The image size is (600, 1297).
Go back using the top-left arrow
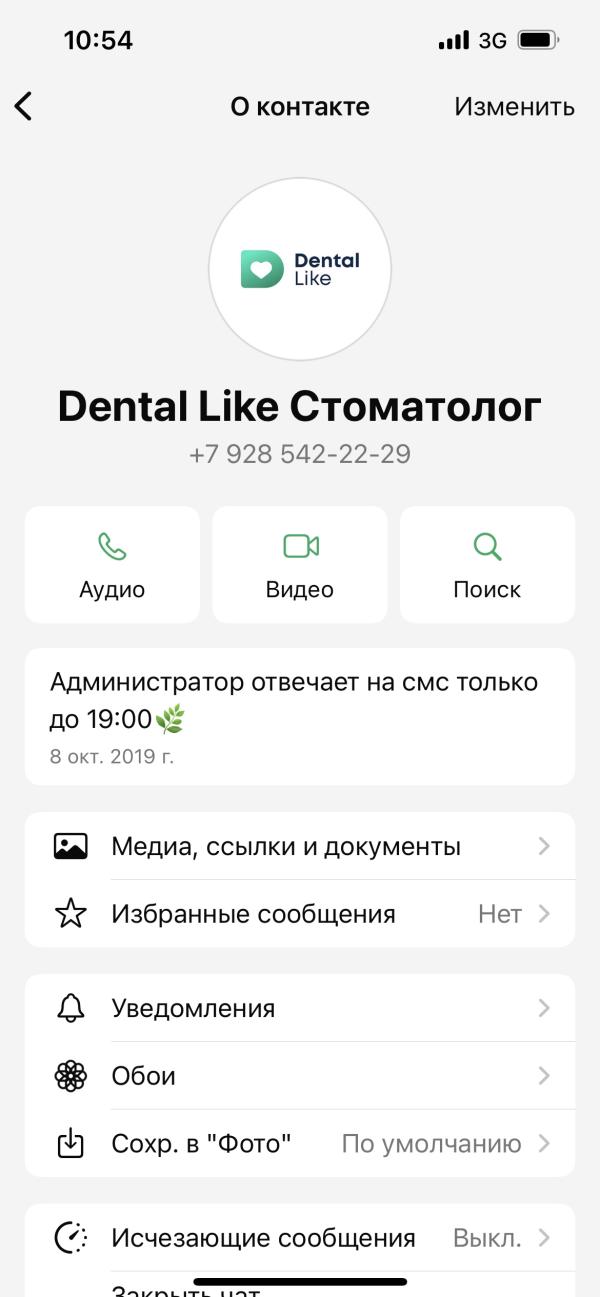24,106
